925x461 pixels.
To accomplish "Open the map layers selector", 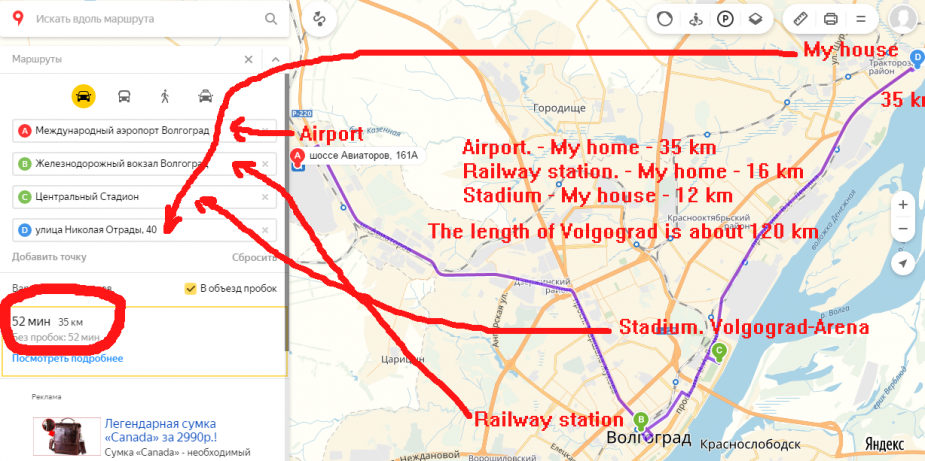I will tap(755, 18).
